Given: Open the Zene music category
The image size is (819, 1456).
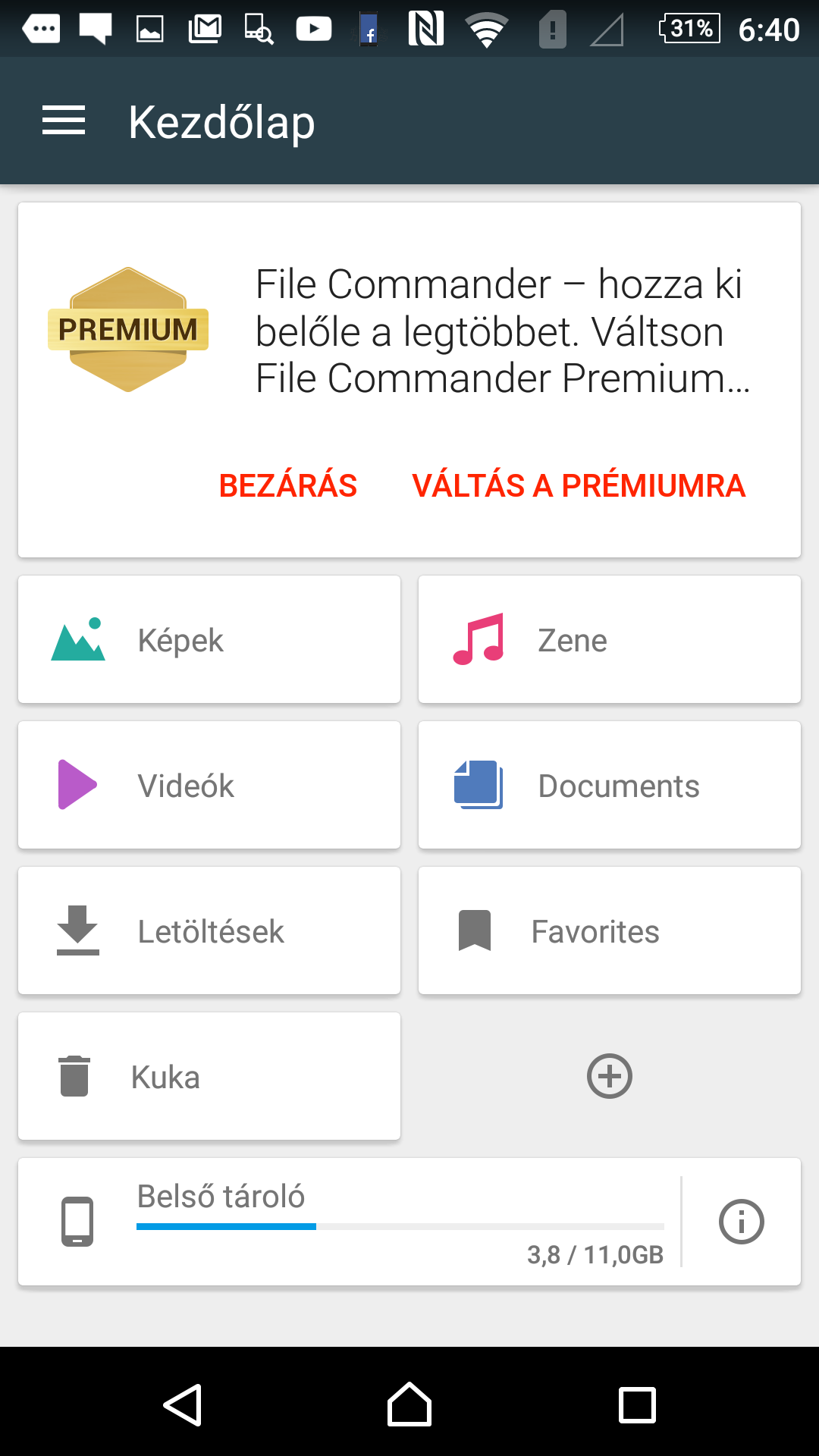Looking at the screenshot, I should coord(610,639).
